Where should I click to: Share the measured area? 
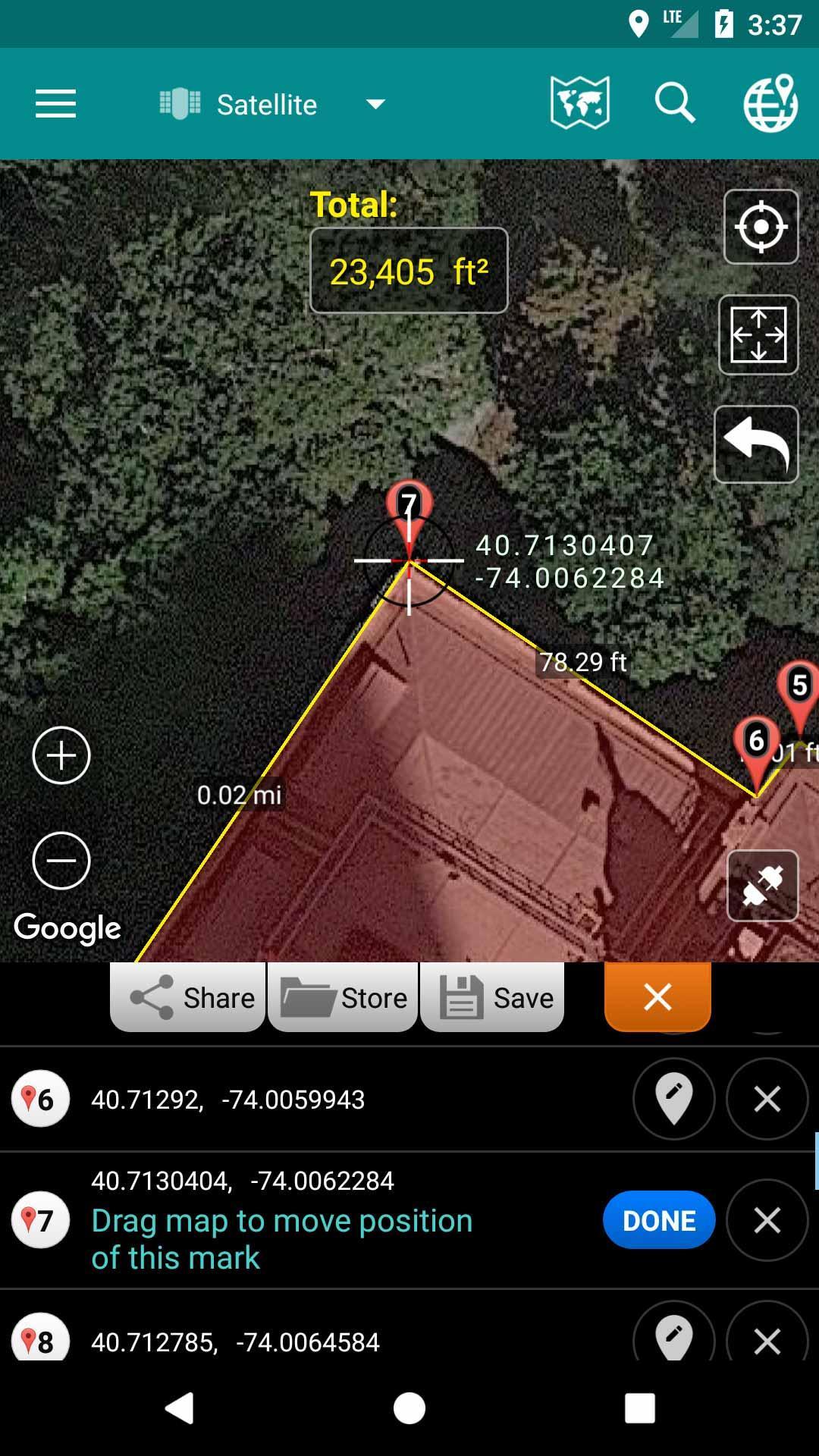pos(188,997)
